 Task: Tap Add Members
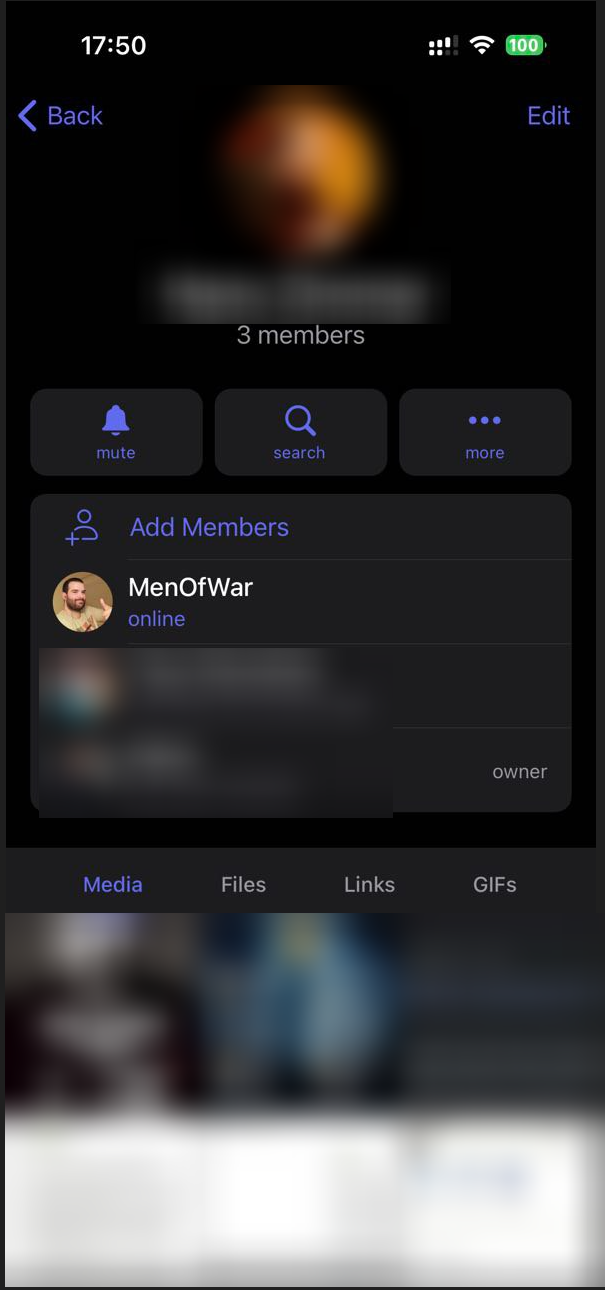209,527
